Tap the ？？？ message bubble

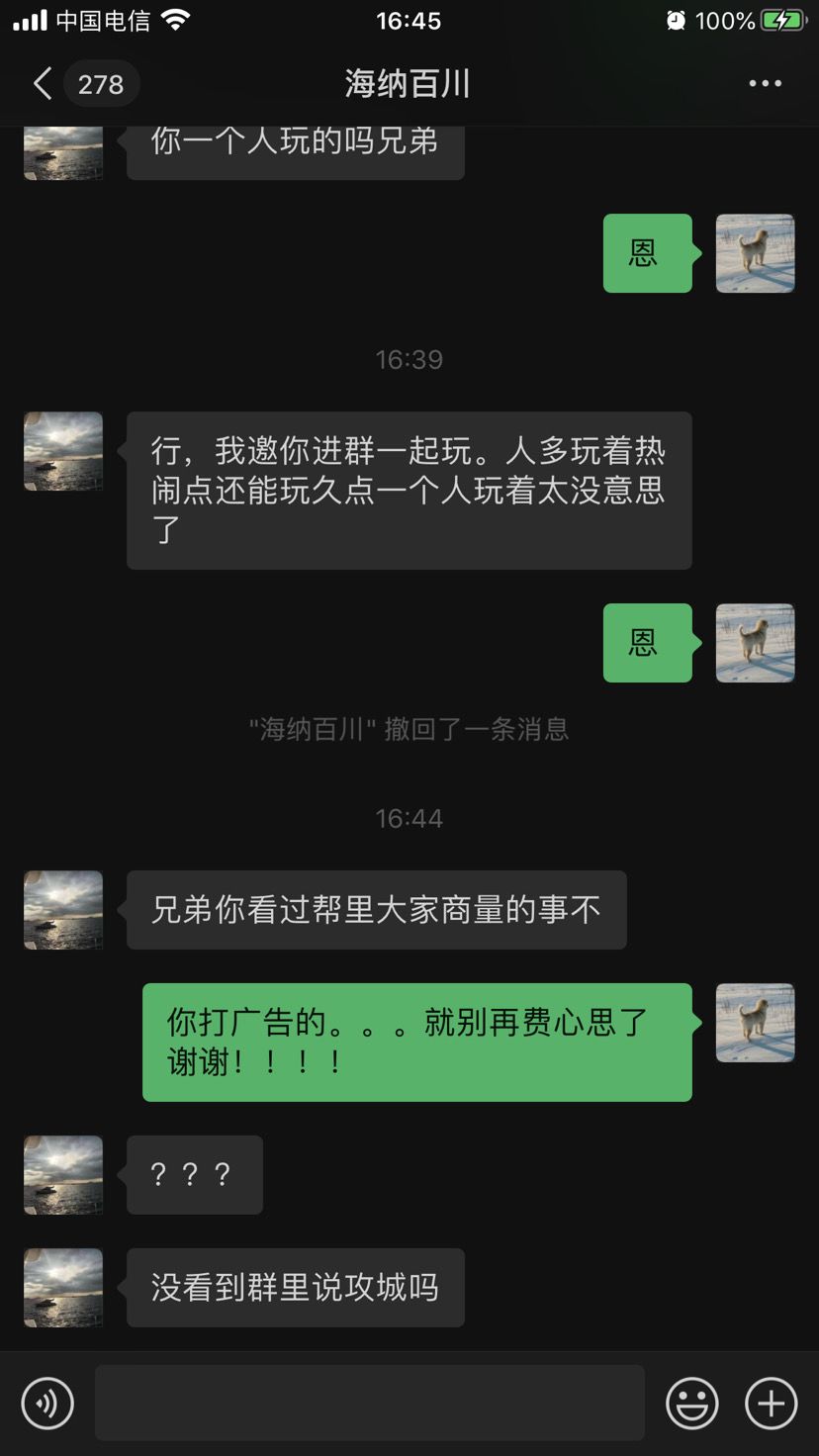click(194, 1174)
